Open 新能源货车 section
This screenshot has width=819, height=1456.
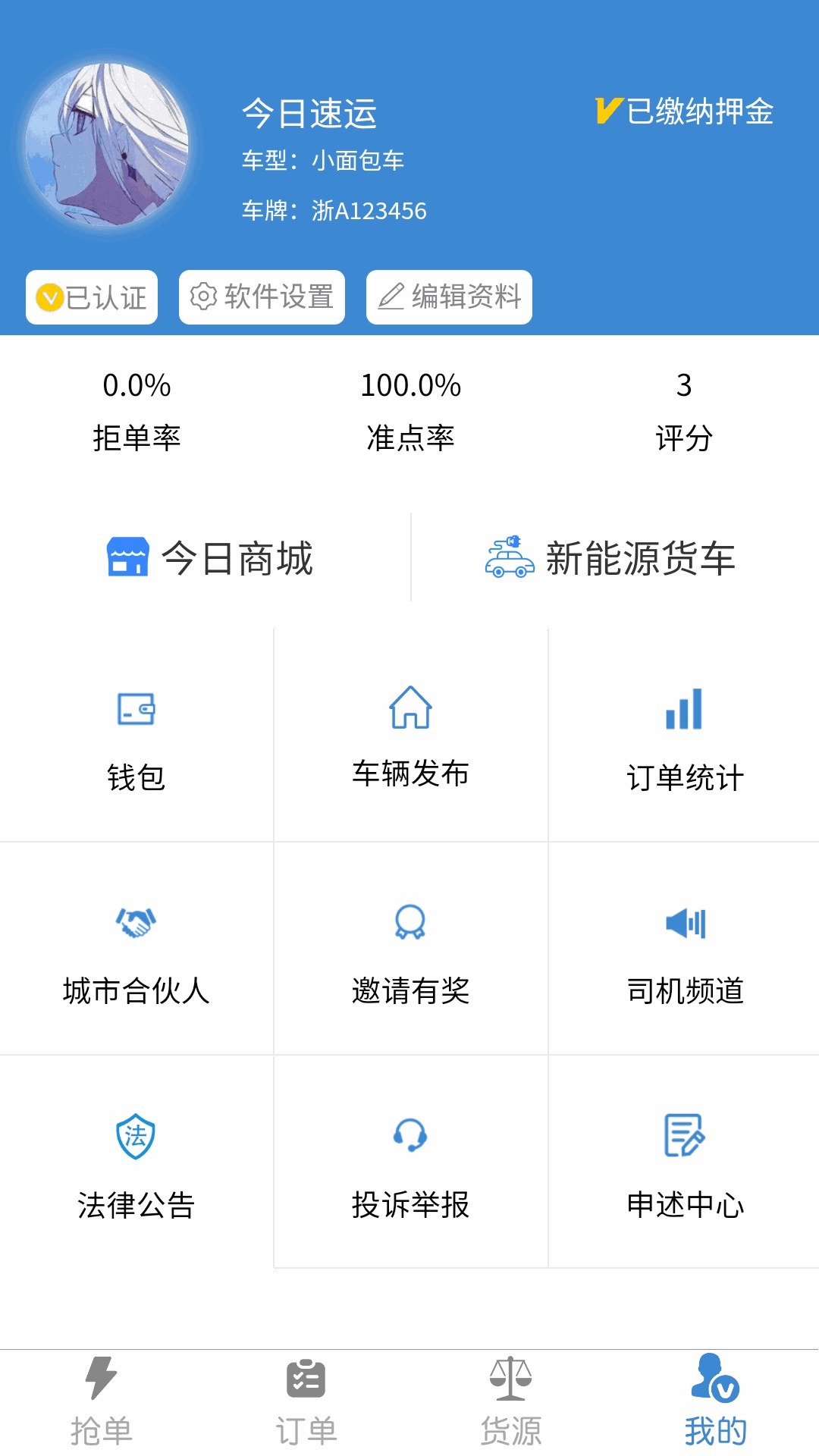pyautogui.click(x=610, y=558)
